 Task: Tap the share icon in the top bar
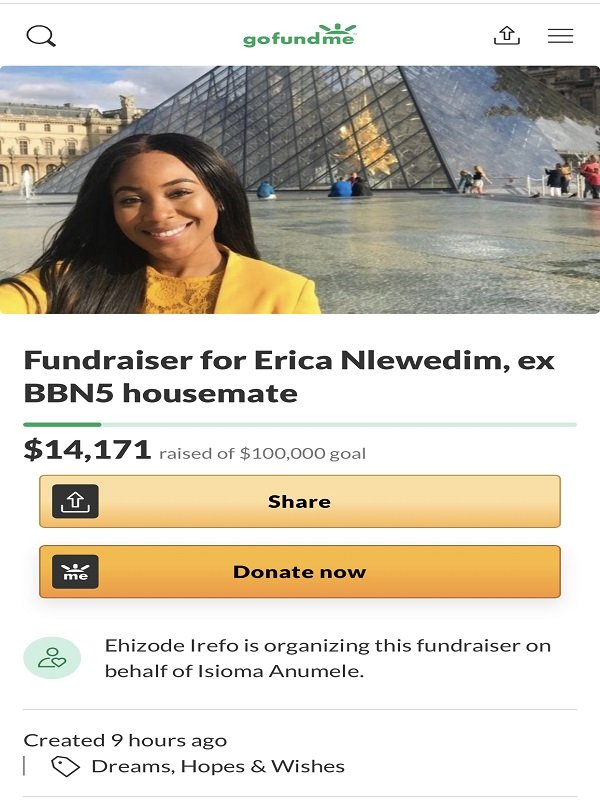pyautogui.click(x=507, y=36)
